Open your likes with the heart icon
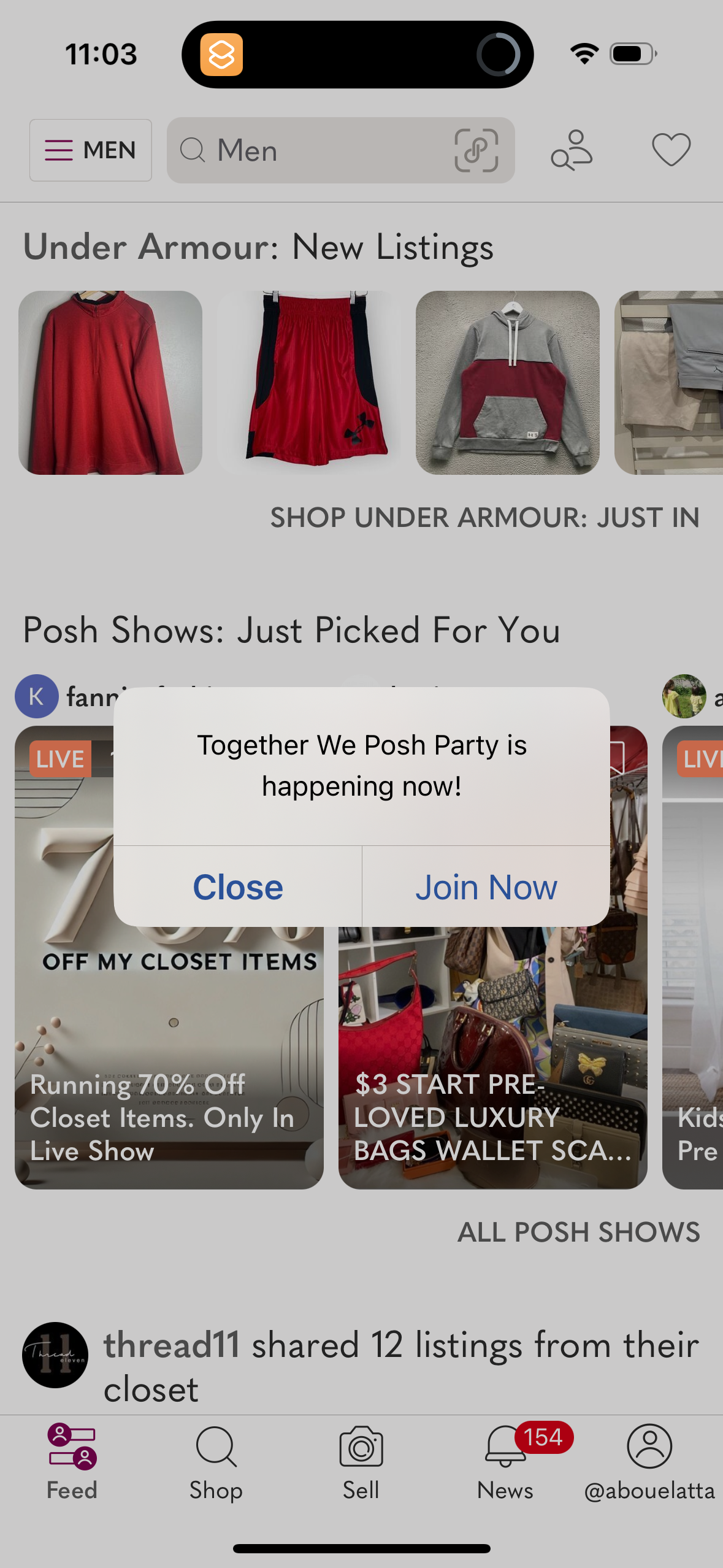723x1568 pixels. click(671, 150)
